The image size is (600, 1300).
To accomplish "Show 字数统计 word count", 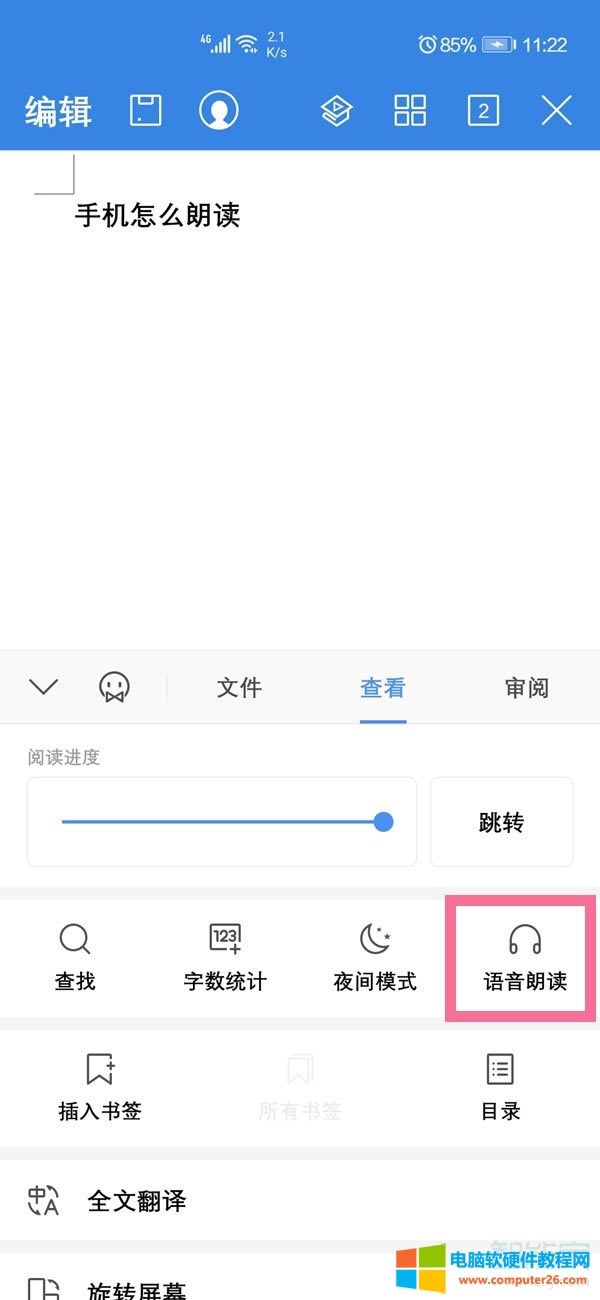I will click(225, 957).
